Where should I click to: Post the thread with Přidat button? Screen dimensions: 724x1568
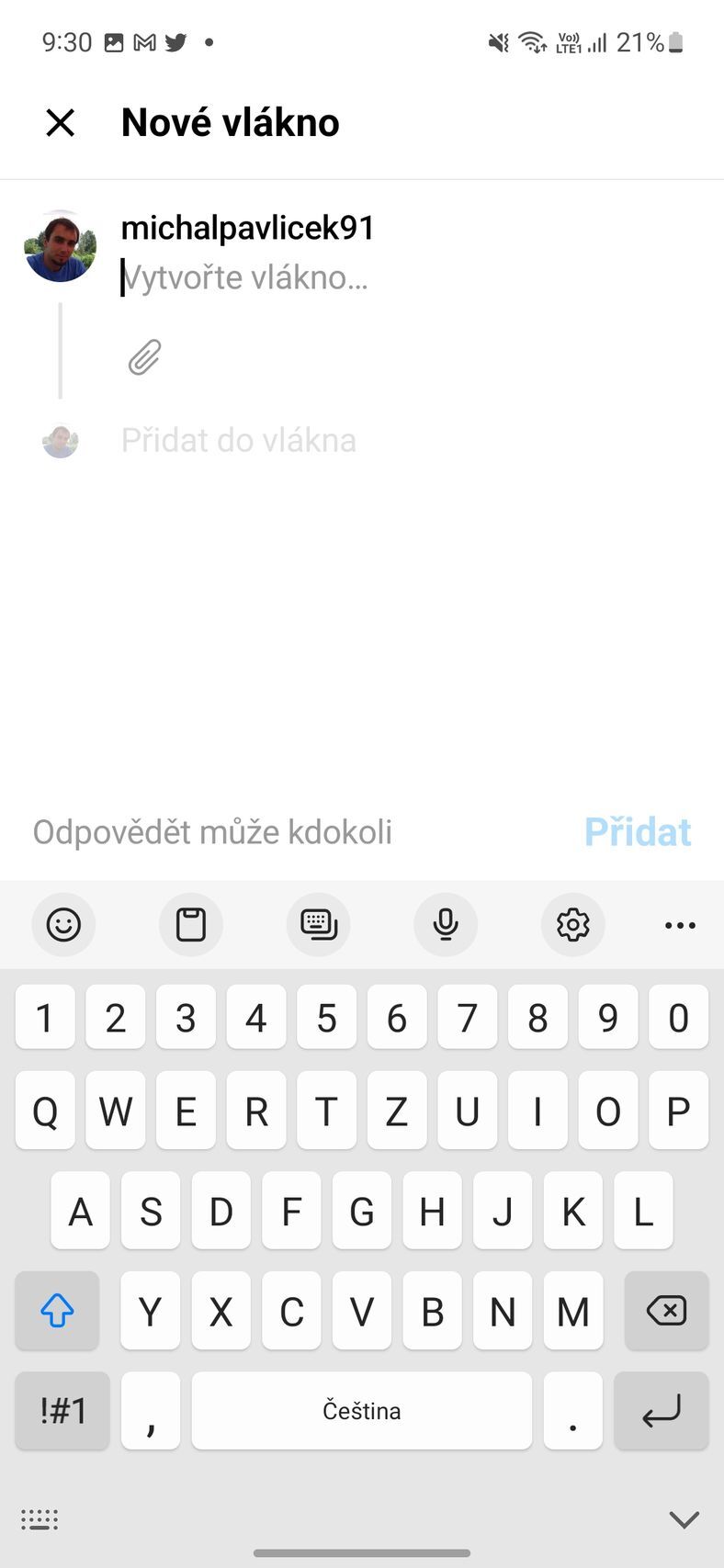[x=637, y=832]
